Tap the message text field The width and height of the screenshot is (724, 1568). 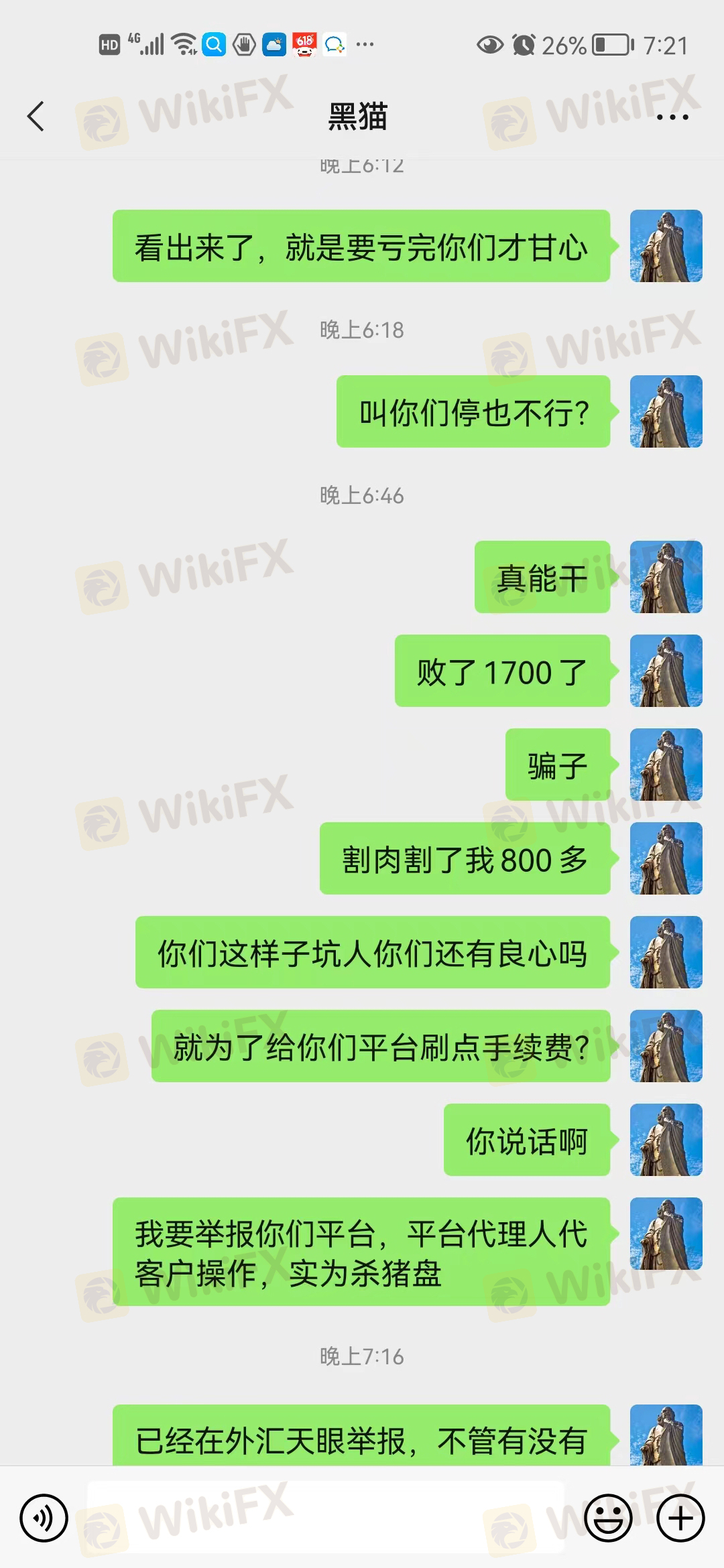click(x=326, y=1517)
